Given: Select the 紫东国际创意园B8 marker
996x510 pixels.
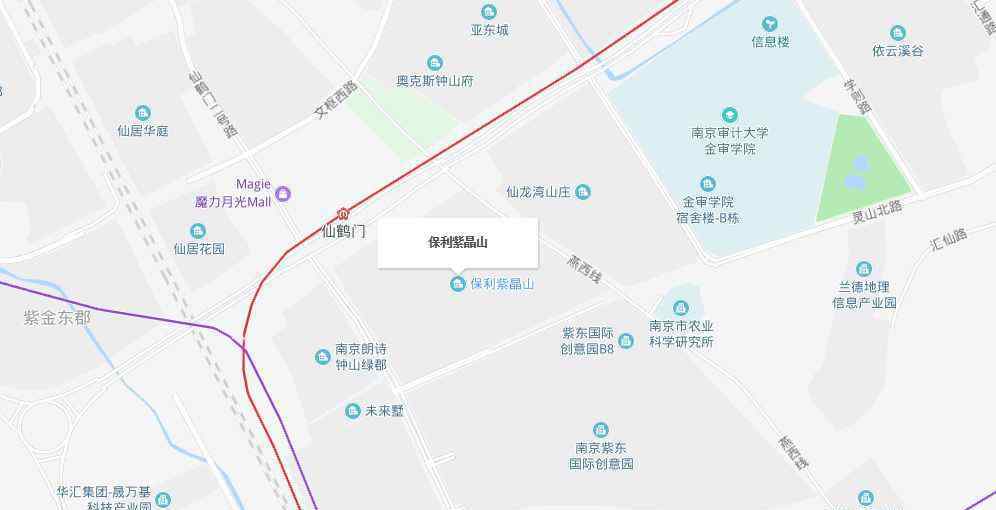Looking at the screenshot, I should click(x=626, y=341).
